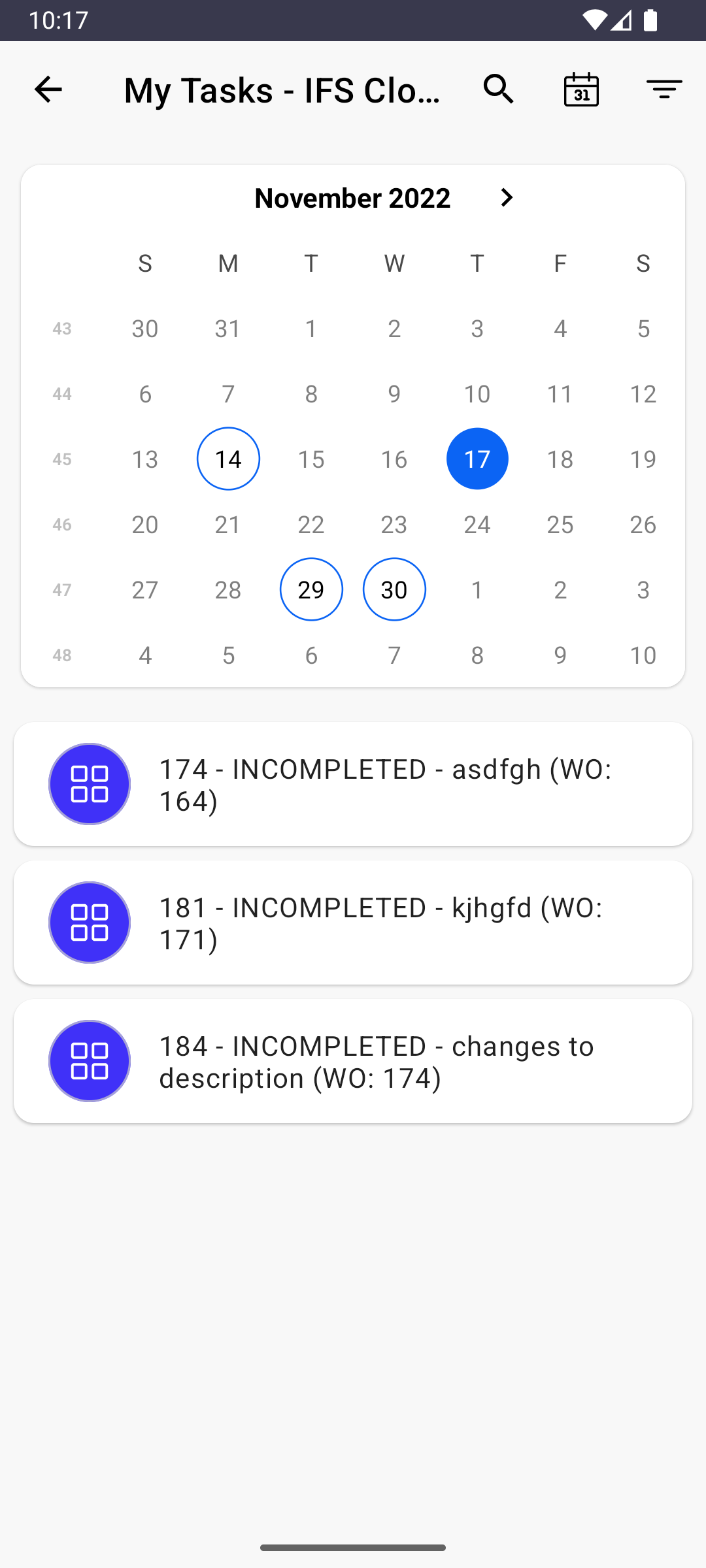Select November 17 in the calendar

coord(477,459)
